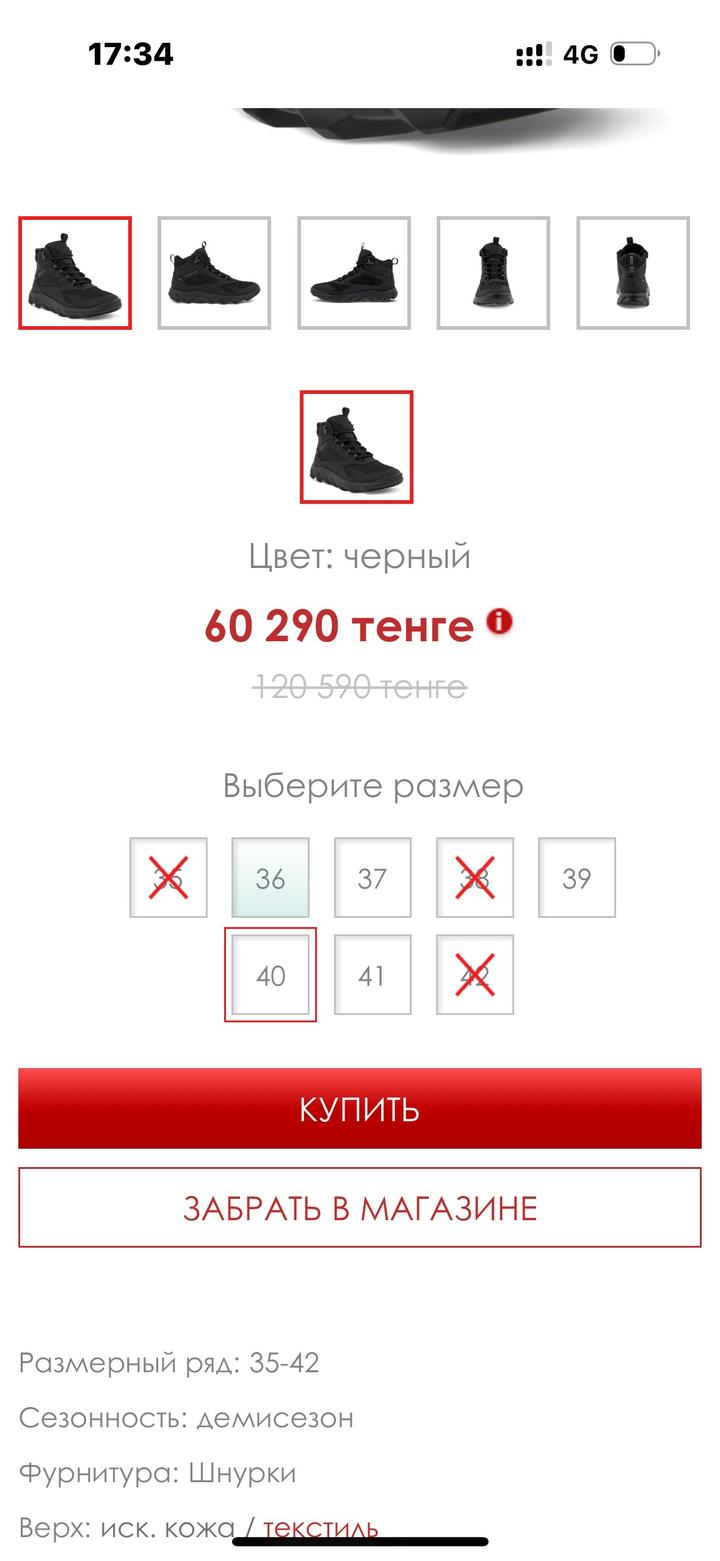Screen dimensions: 720x1561
Task: Open the price info icon
Action: coord(499,622)
